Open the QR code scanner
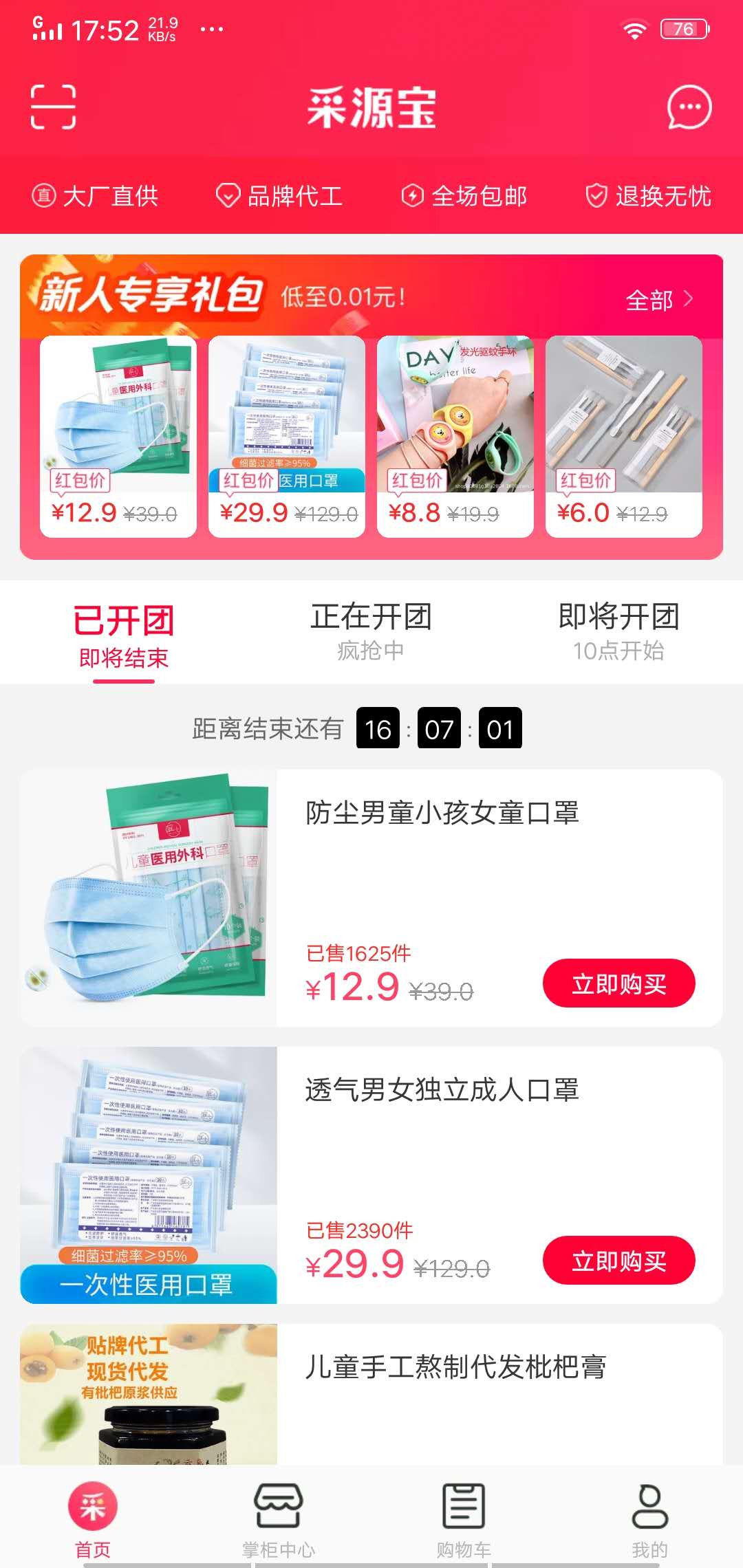 click(x=54, y=107)
